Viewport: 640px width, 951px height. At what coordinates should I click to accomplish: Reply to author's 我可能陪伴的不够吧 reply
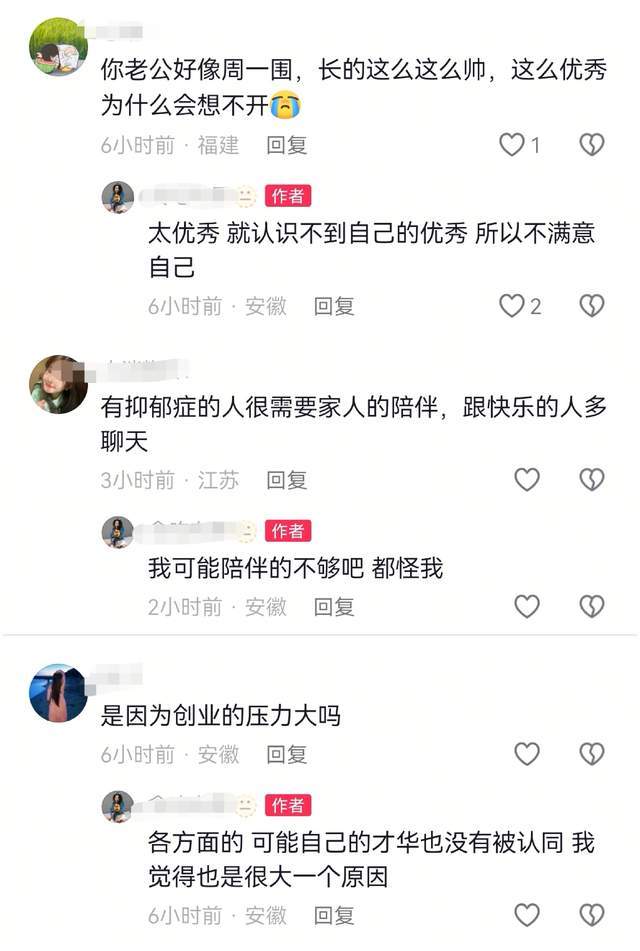[334, 606]
